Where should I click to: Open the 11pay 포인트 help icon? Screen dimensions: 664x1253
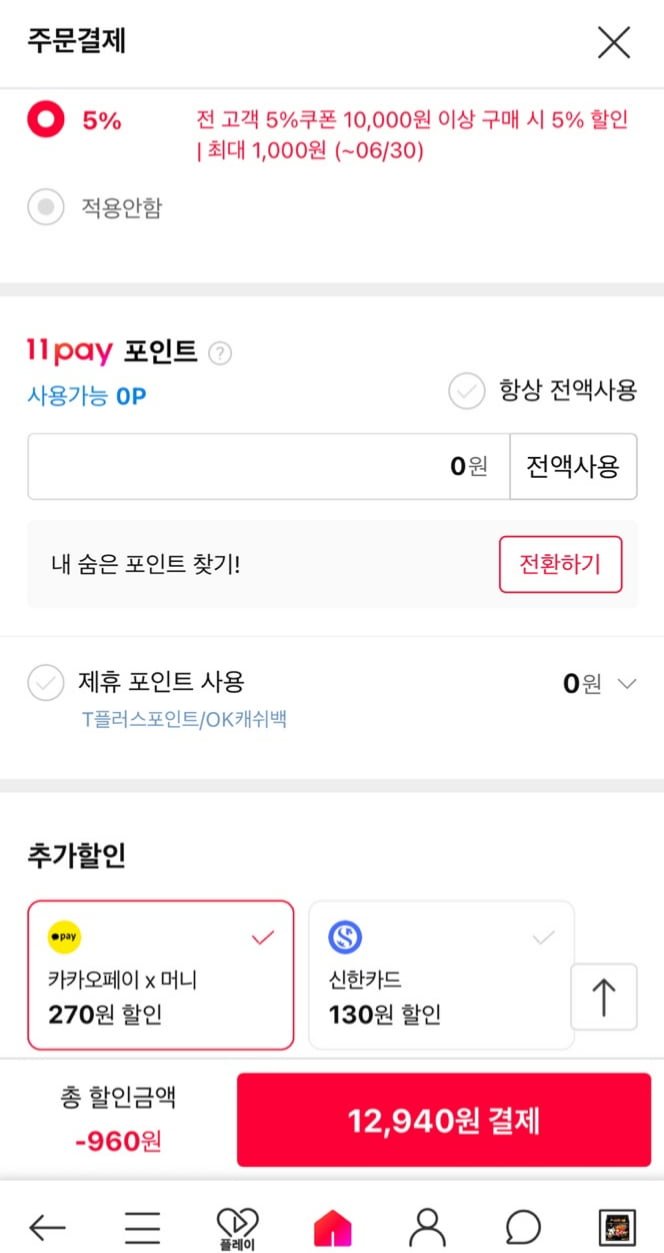221,353
